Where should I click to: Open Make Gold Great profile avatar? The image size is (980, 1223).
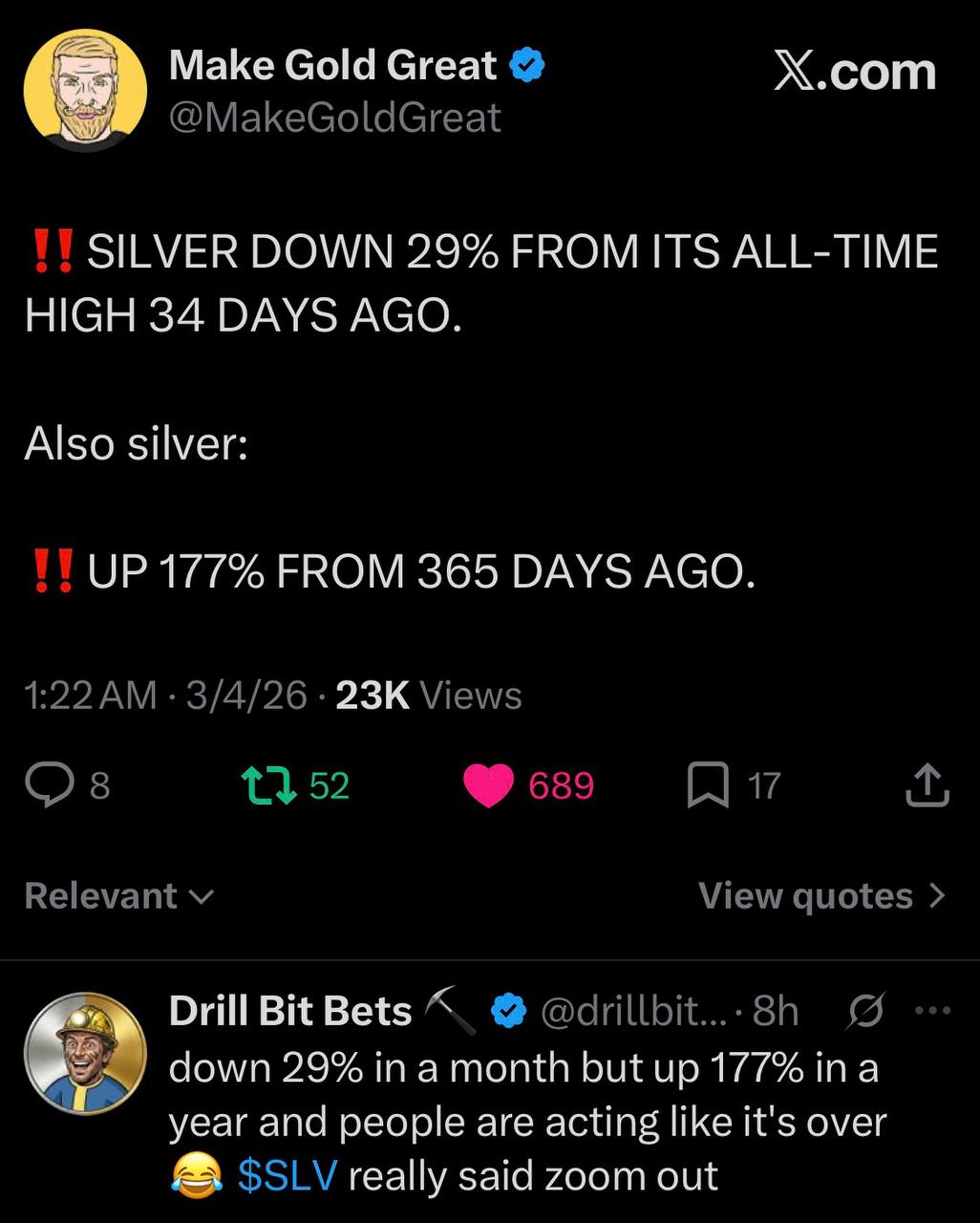tap(85, 91)
